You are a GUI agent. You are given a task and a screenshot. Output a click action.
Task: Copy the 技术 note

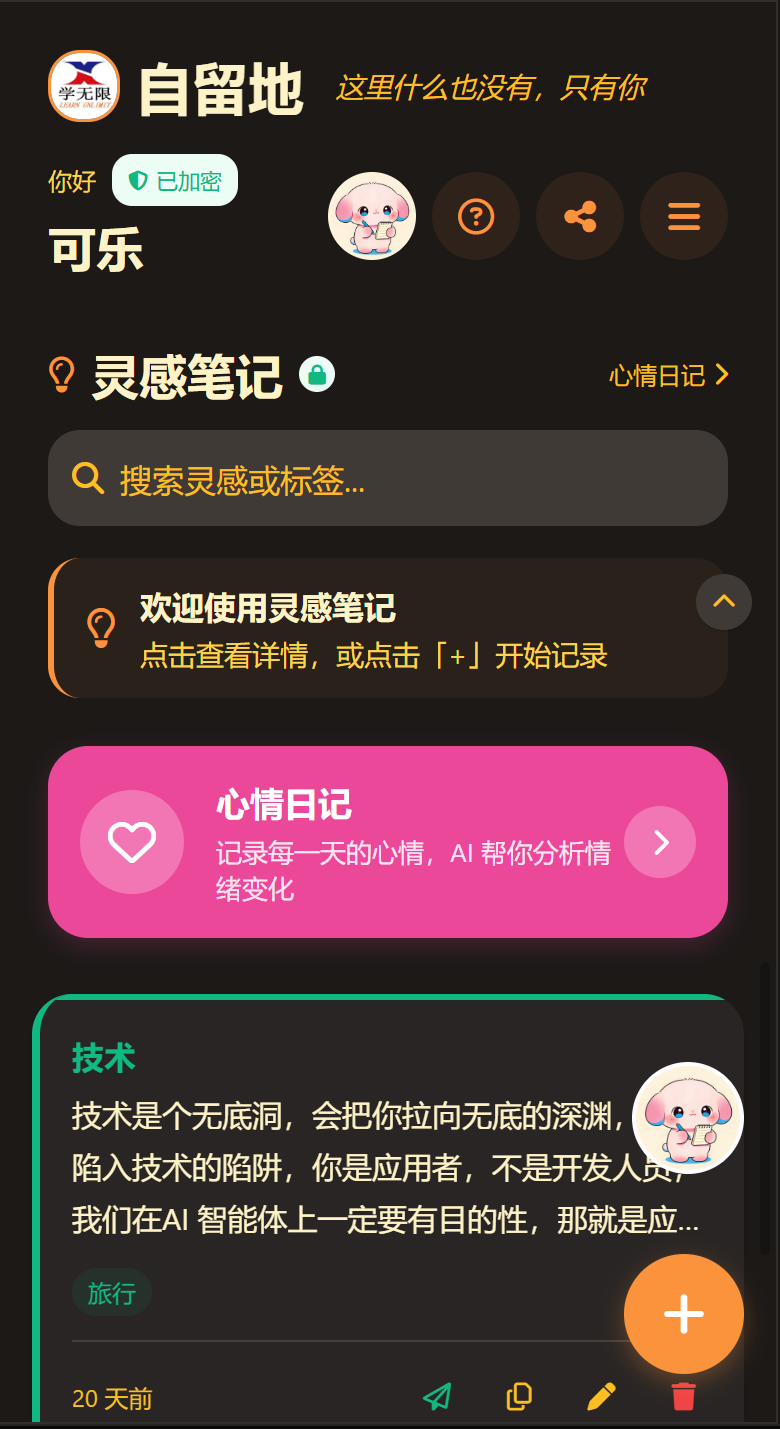tap(519, 1396)
